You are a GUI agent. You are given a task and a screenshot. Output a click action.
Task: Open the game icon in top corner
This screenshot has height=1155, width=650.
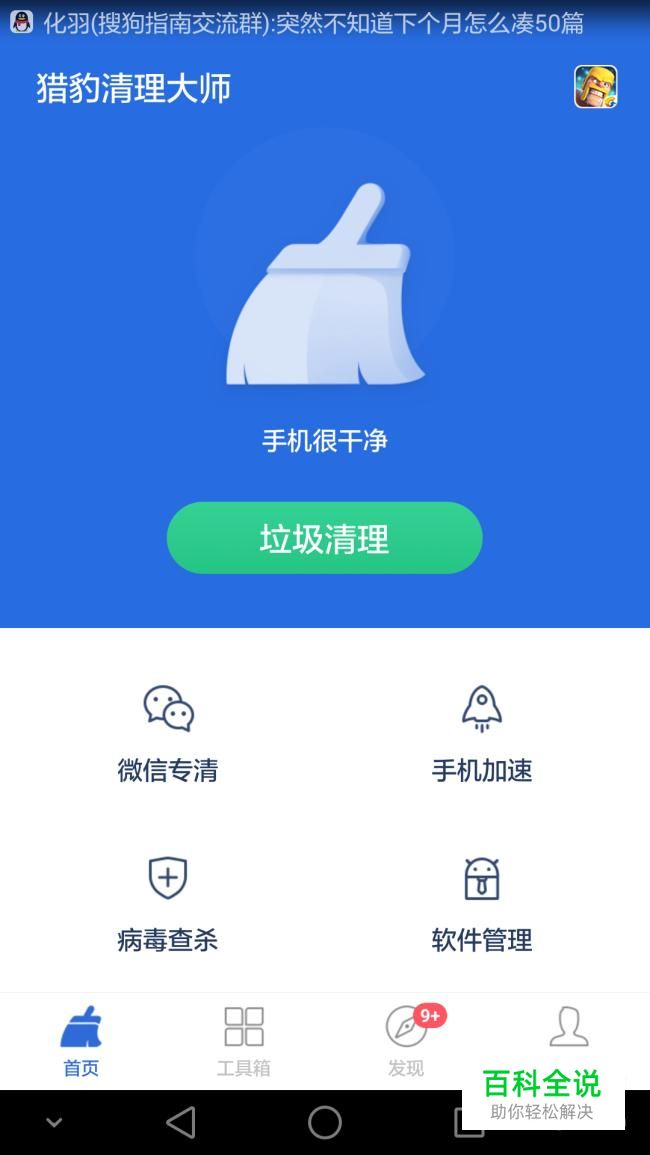click(595, 87)
